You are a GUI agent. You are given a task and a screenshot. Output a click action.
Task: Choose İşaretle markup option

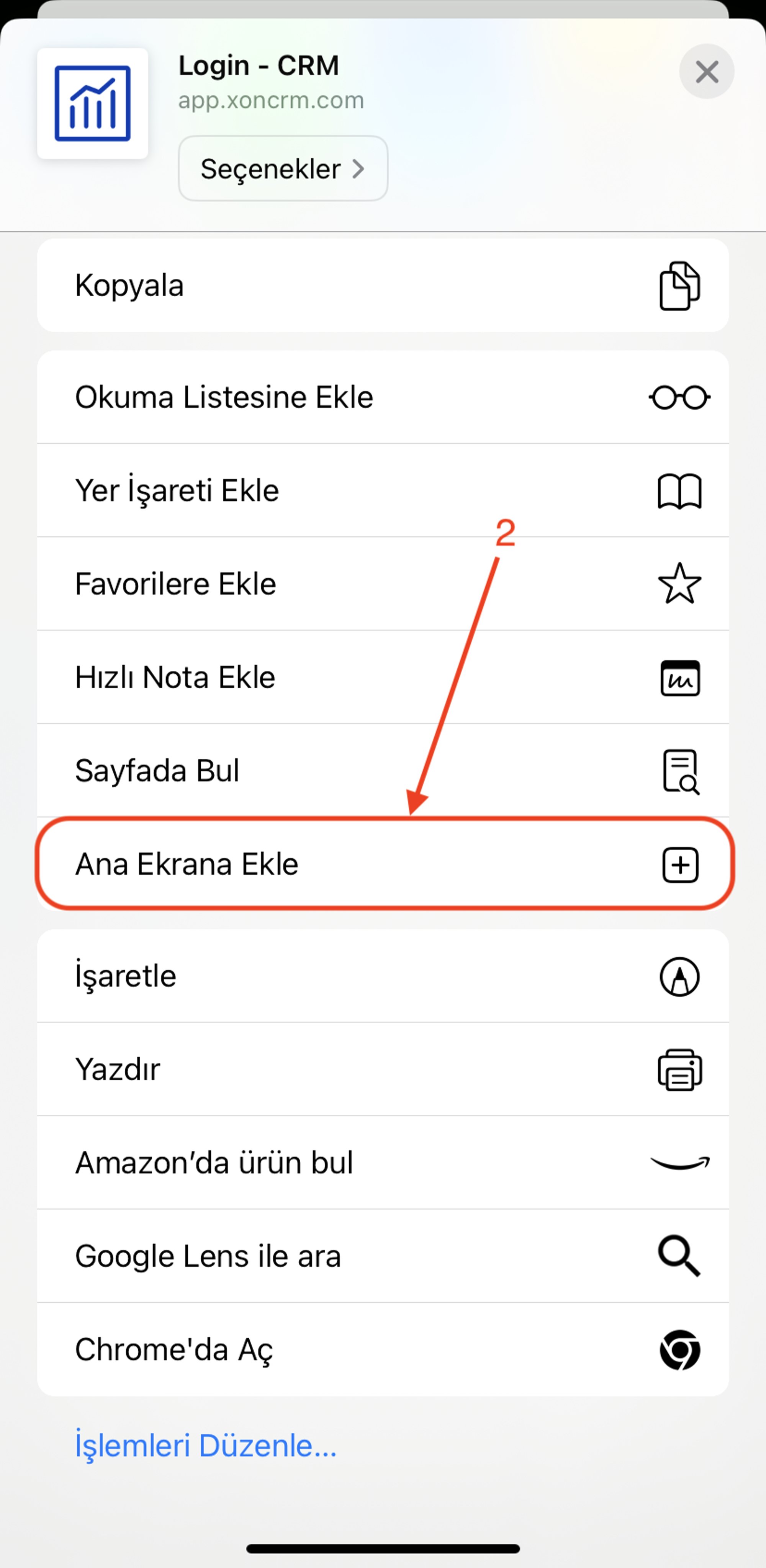coord(382,976)
